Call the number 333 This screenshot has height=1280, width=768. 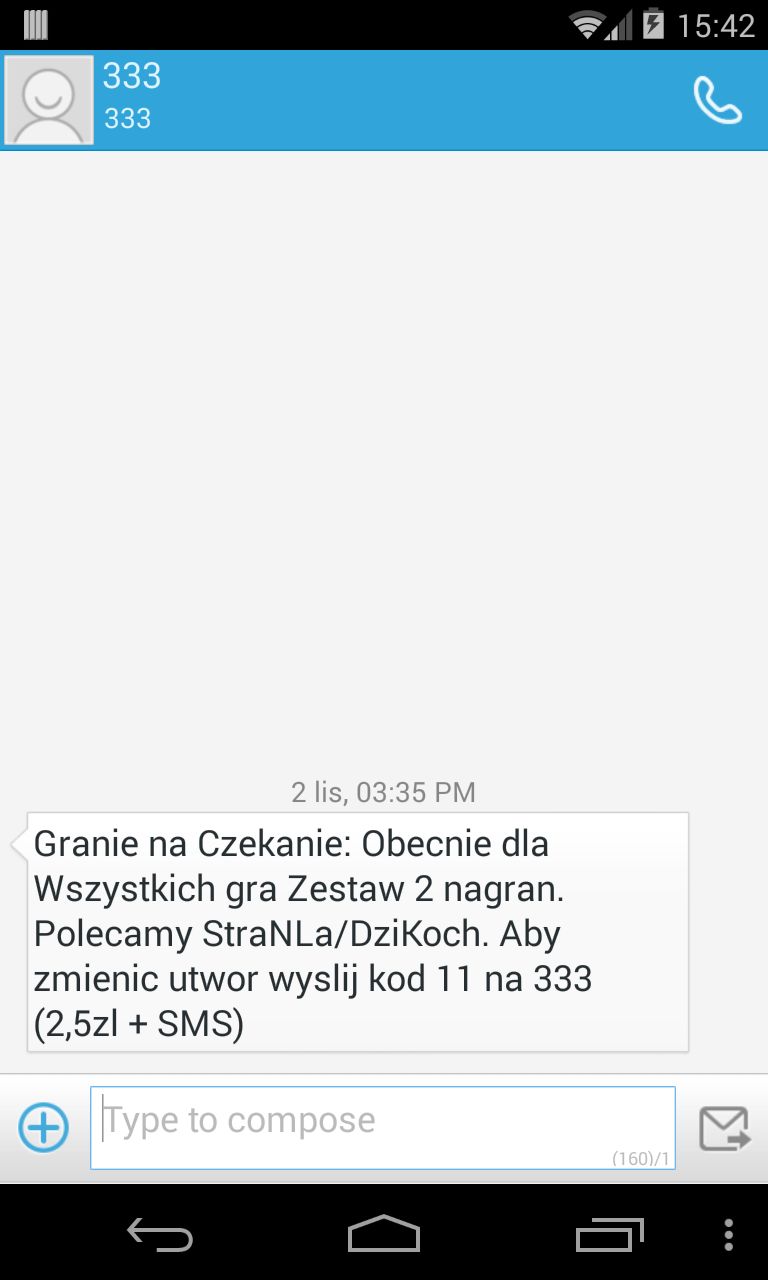point(717,100)
